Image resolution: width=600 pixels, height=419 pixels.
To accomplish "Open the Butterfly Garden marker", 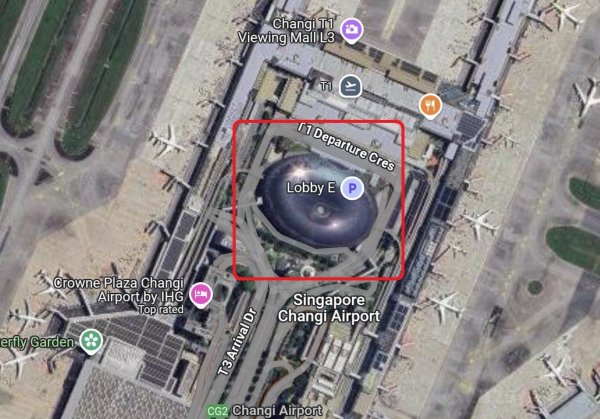I will click(92, 341).
